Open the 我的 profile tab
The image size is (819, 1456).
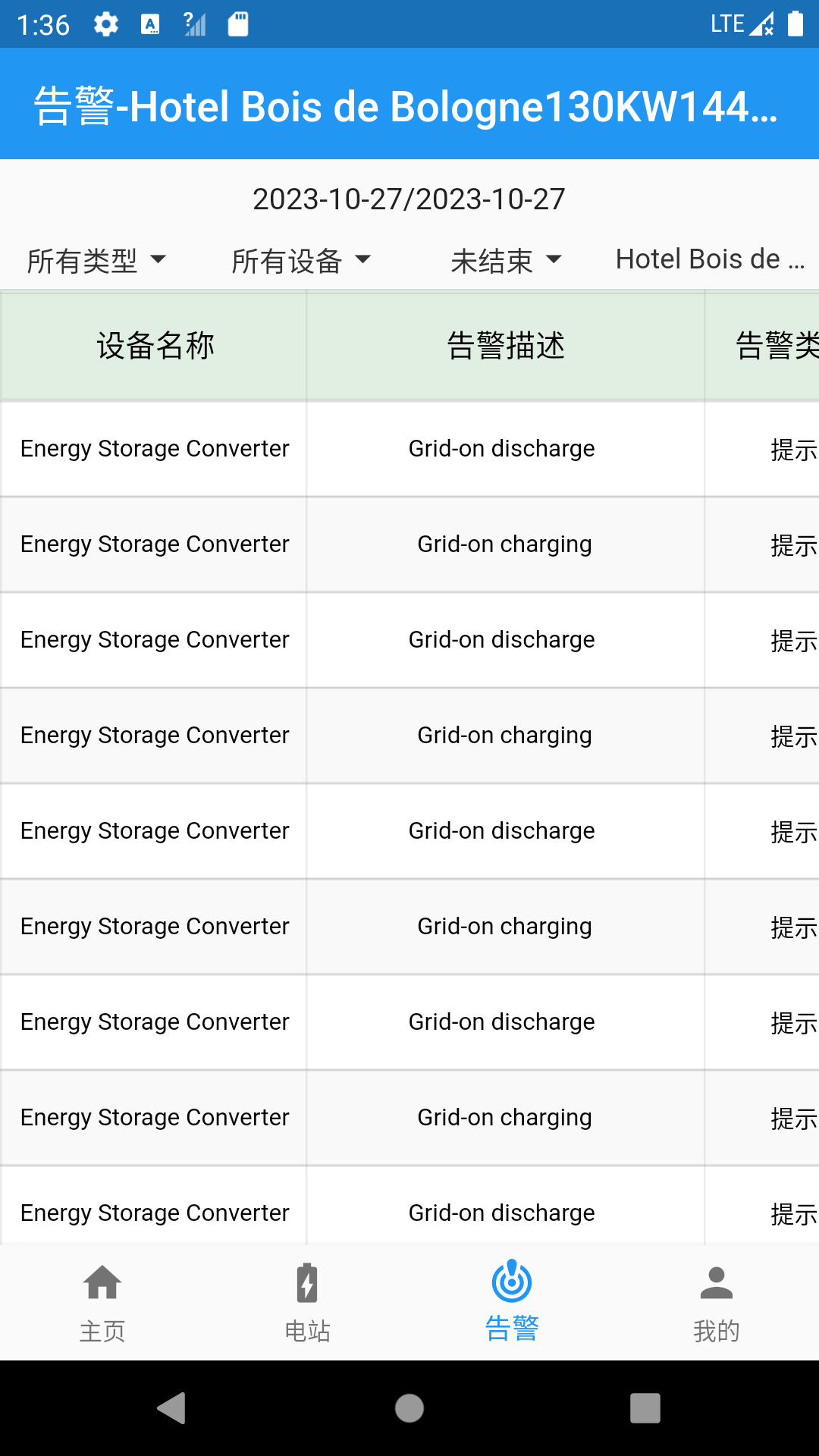point(717,1302)
